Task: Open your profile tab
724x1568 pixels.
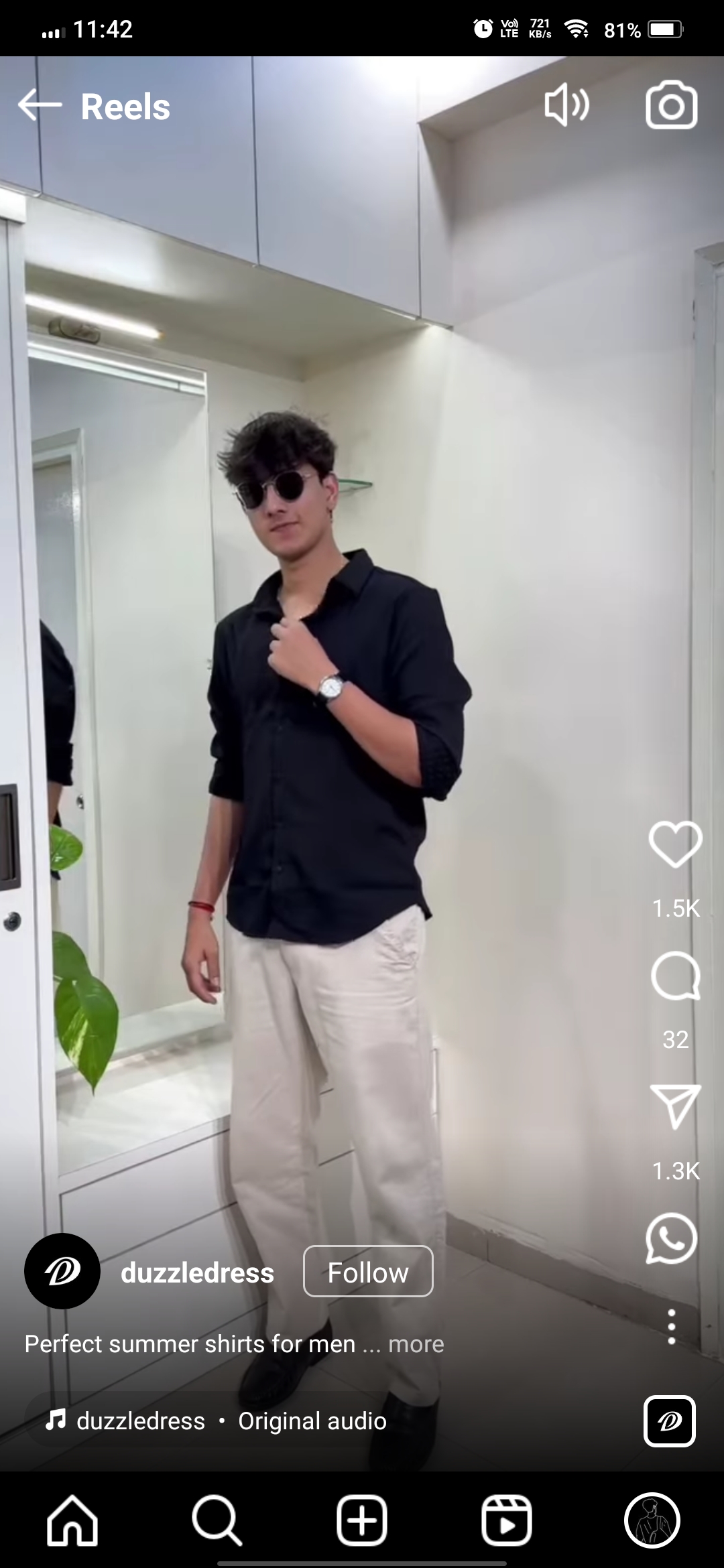Action: tap(652, 1520)
